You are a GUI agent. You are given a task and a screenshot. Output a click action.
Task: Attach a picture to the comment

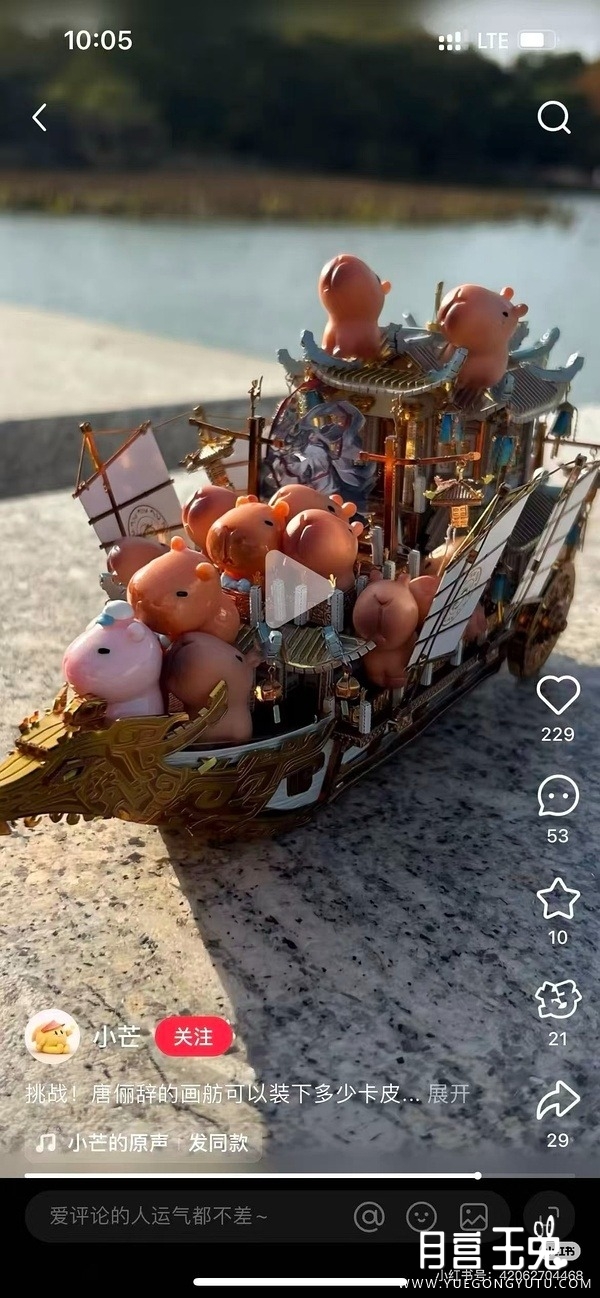point(473,1216)
